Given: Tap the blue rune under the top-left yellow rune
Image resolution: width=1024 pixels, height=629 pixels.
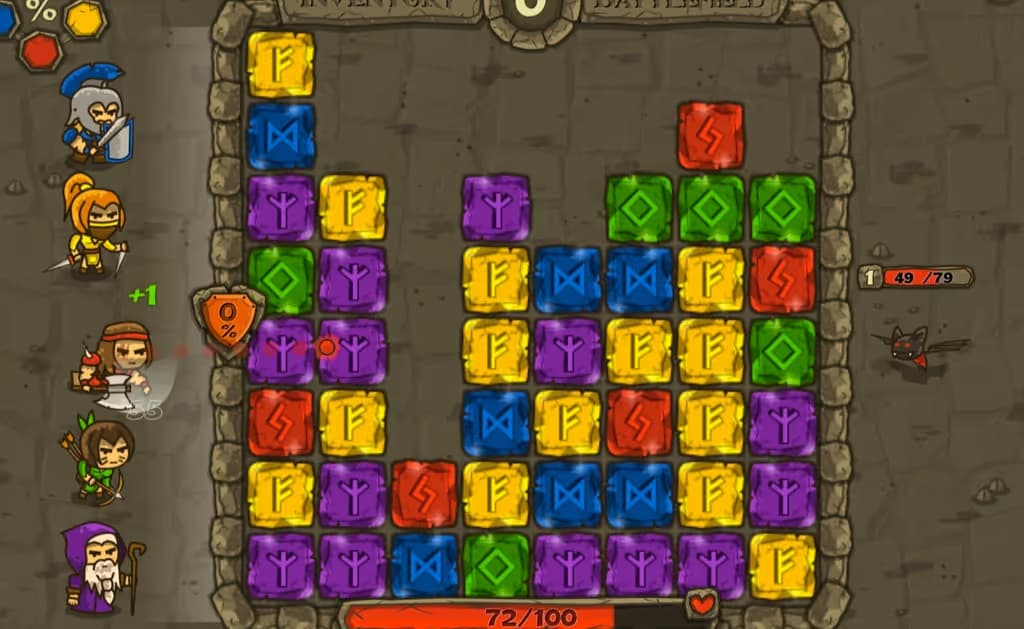Looking at the screenshot, I should click(281, 137).
